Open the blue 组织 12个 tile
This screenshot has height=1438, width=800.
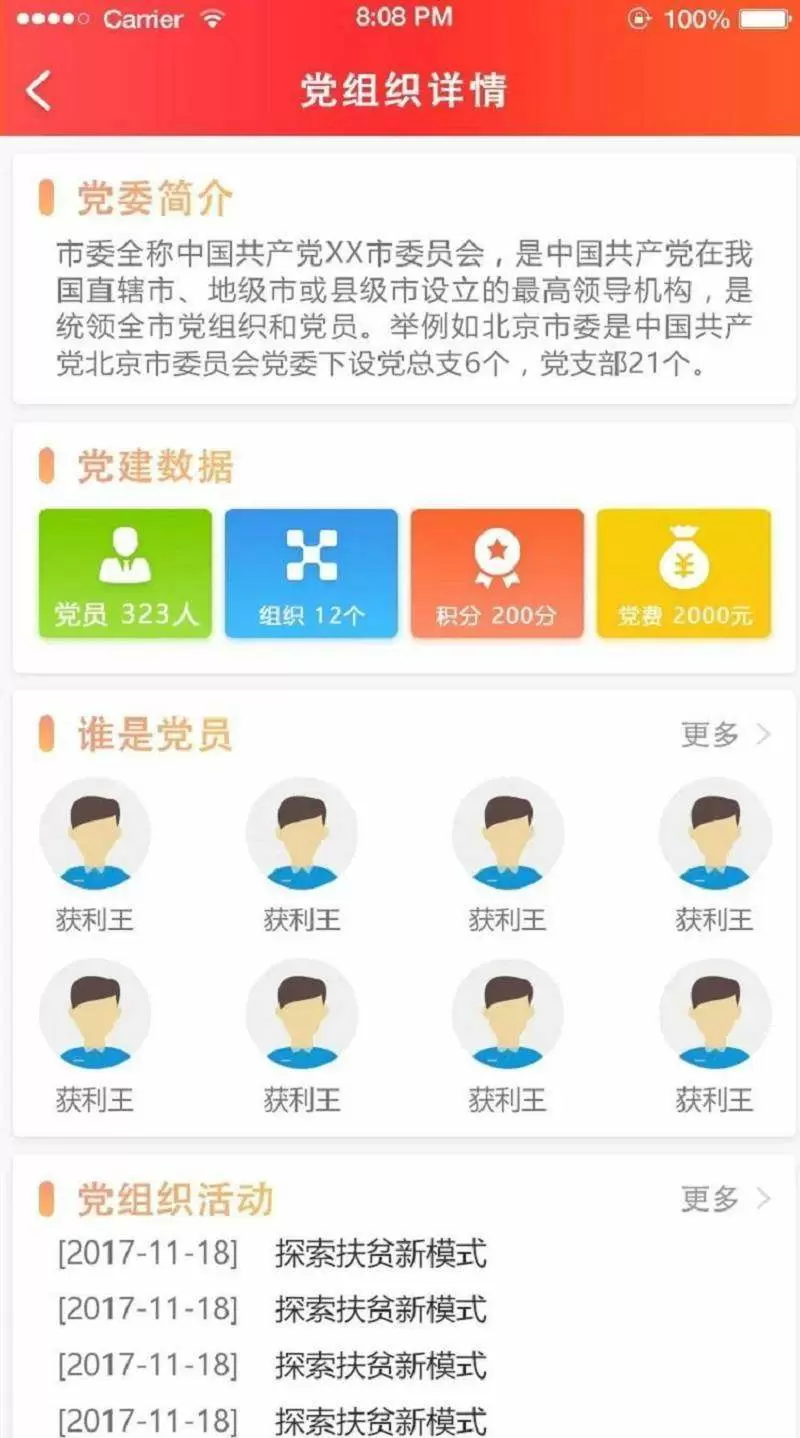311,573
